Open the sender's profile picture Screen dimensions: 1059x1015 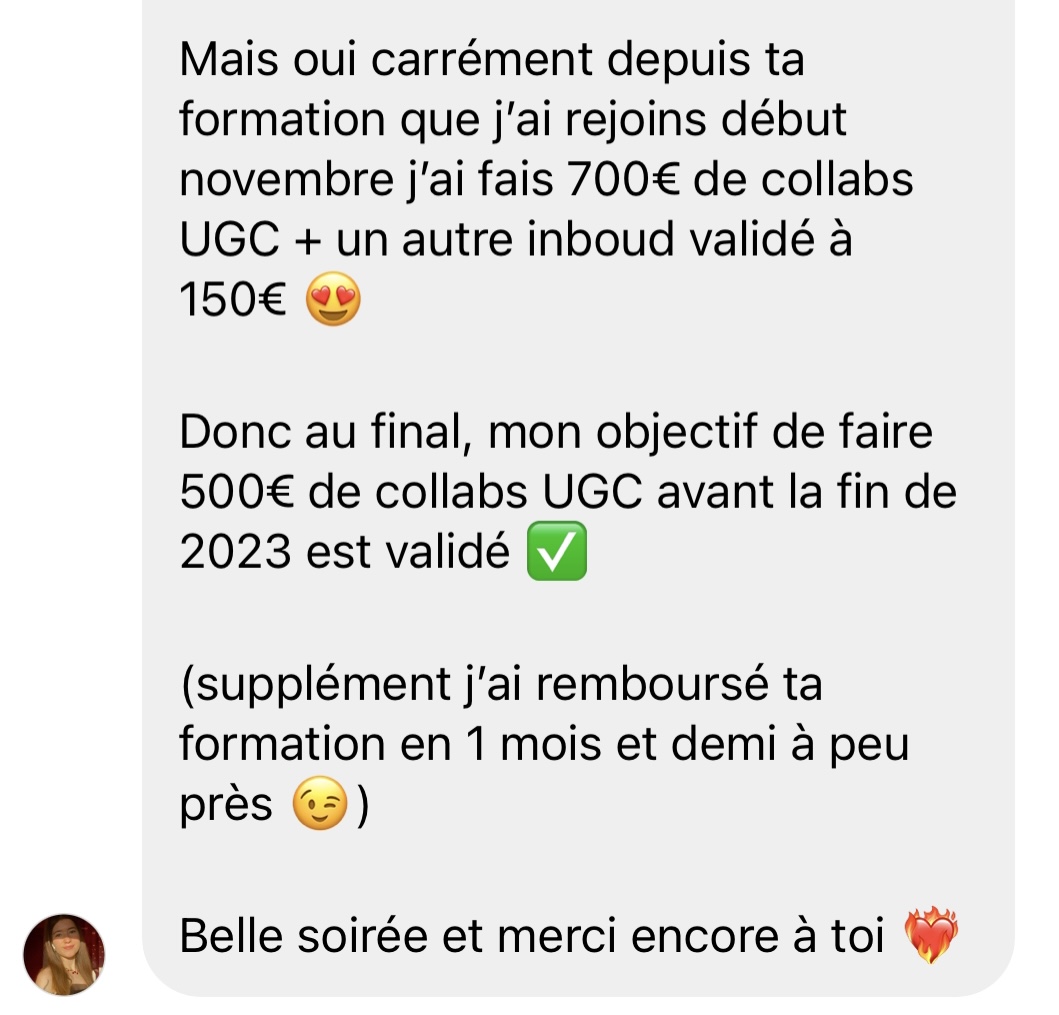click(x=64, y=953)
